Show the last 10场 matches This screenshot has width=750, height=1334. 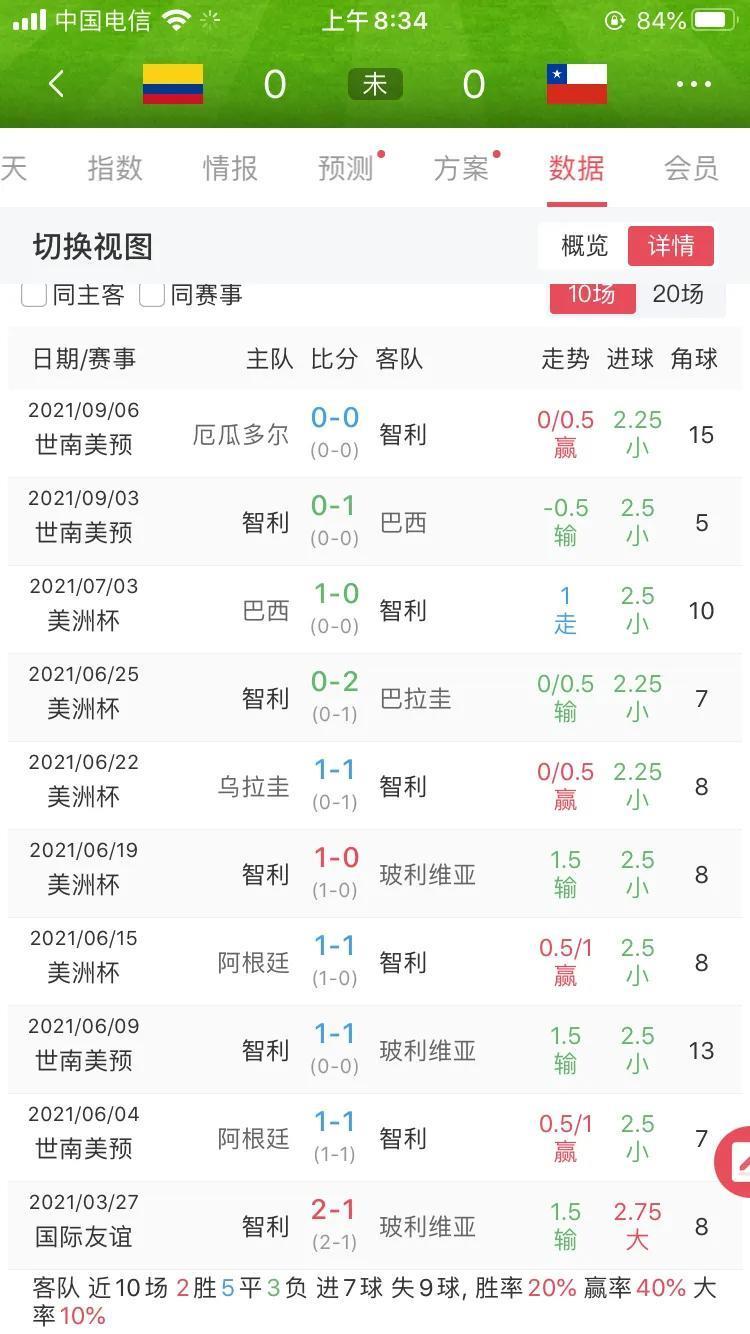592,294
